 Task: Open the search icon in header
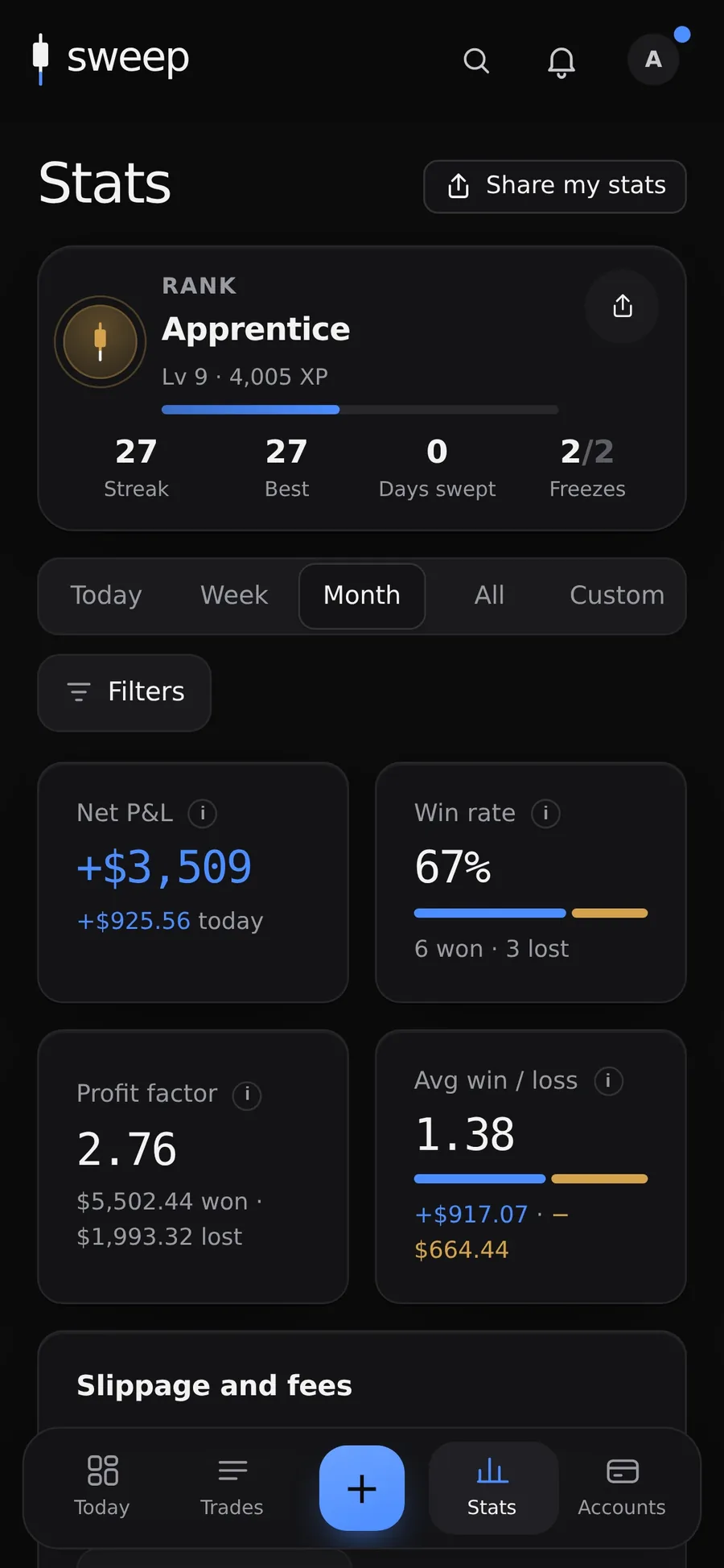pos(476,60)
